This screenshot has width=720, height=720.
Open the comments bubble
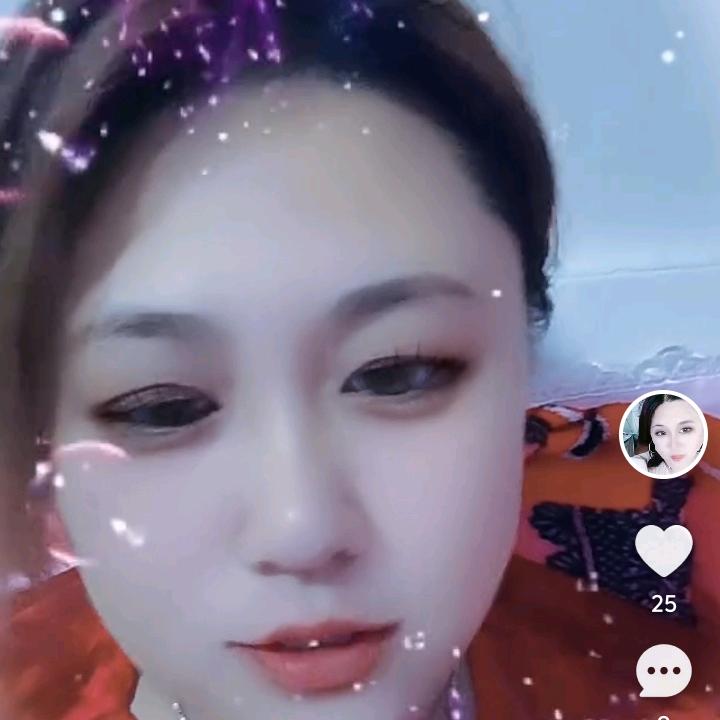663,670
